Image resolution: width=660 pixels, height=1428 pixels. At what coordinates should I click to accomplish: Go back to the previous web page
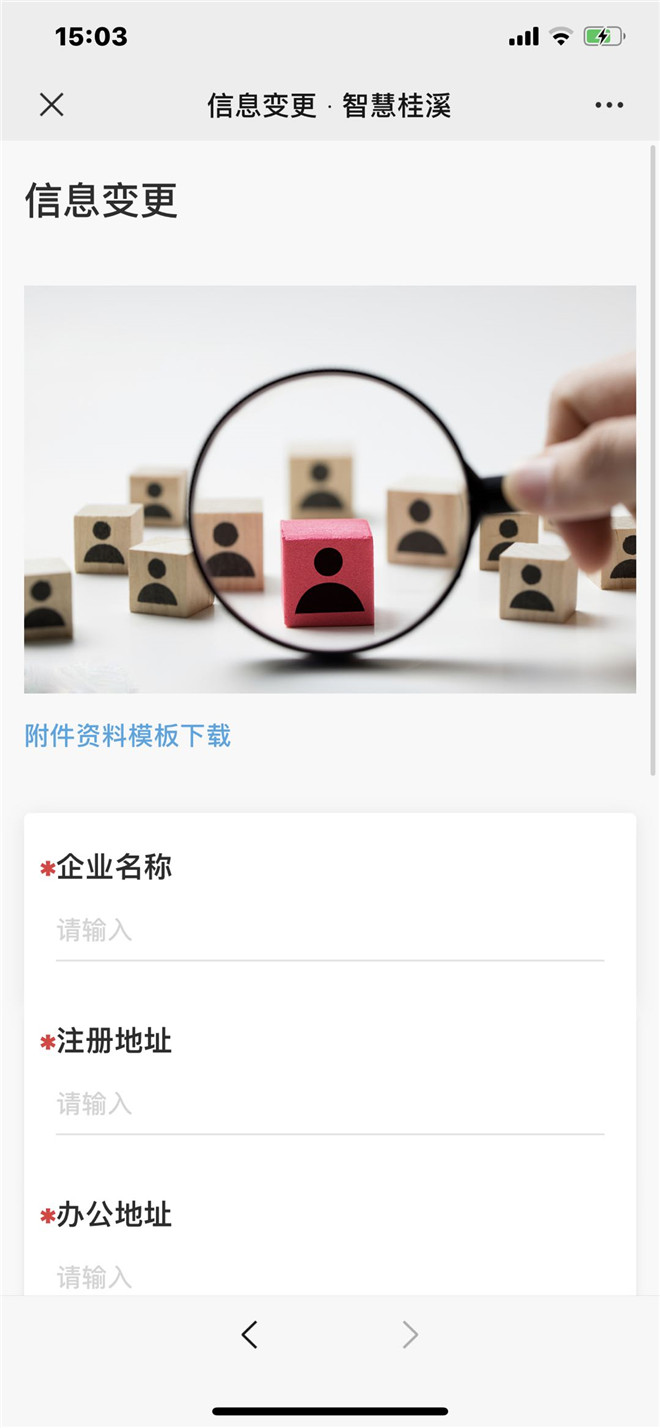[250, 1334]
